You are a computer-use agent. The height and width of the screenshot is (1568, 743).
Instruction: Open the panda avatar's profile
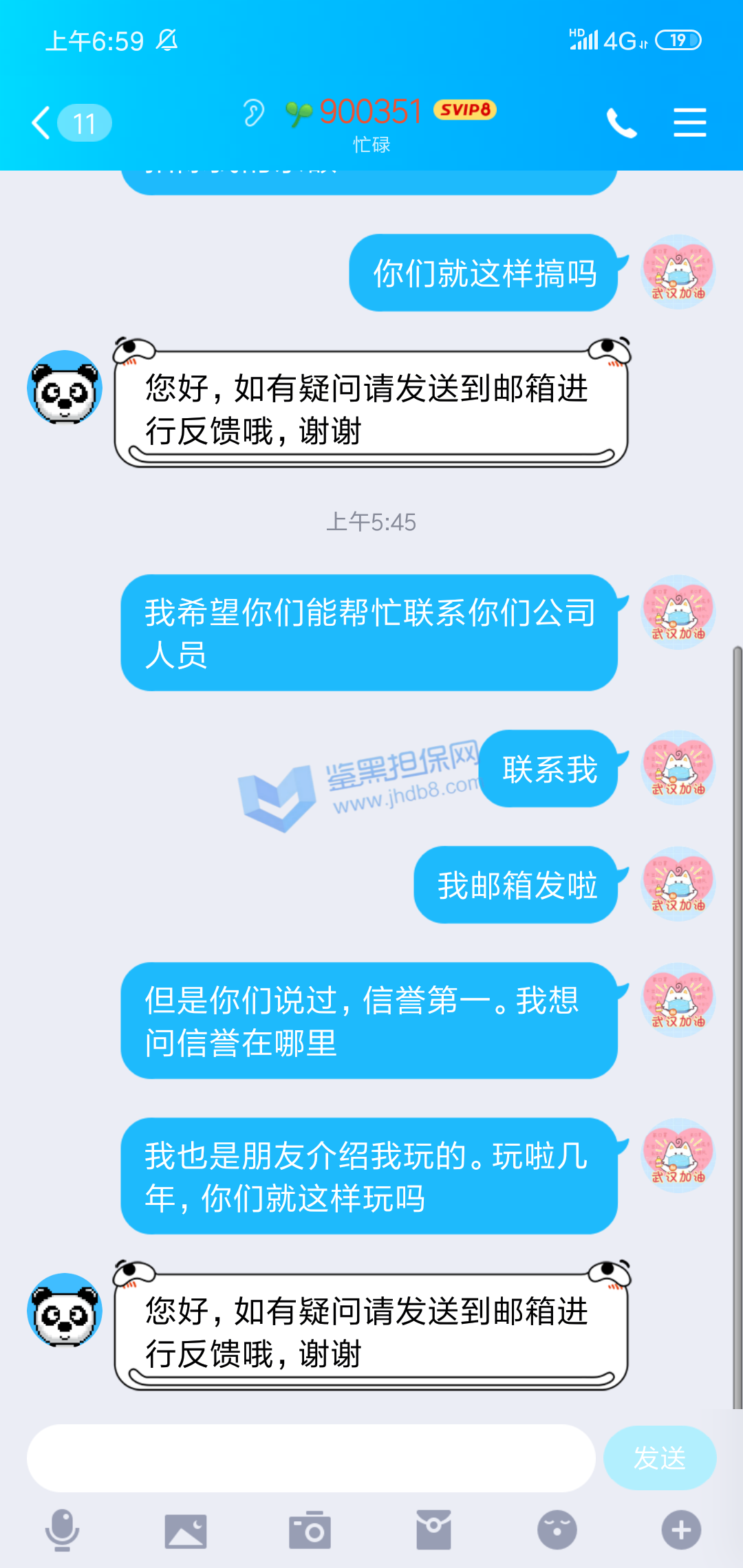click(65, 387)
